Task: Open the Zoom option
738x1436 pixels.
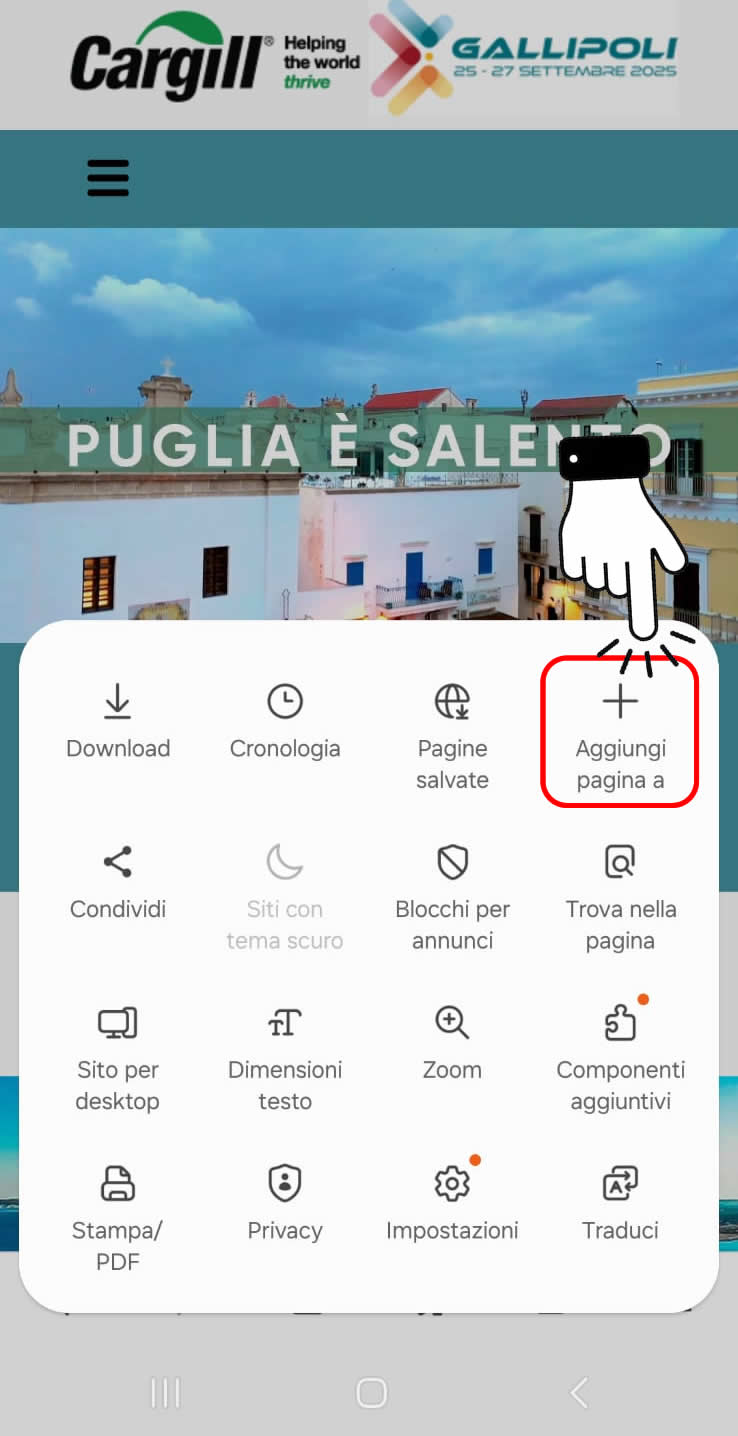Action: (x=452, y=1043)
